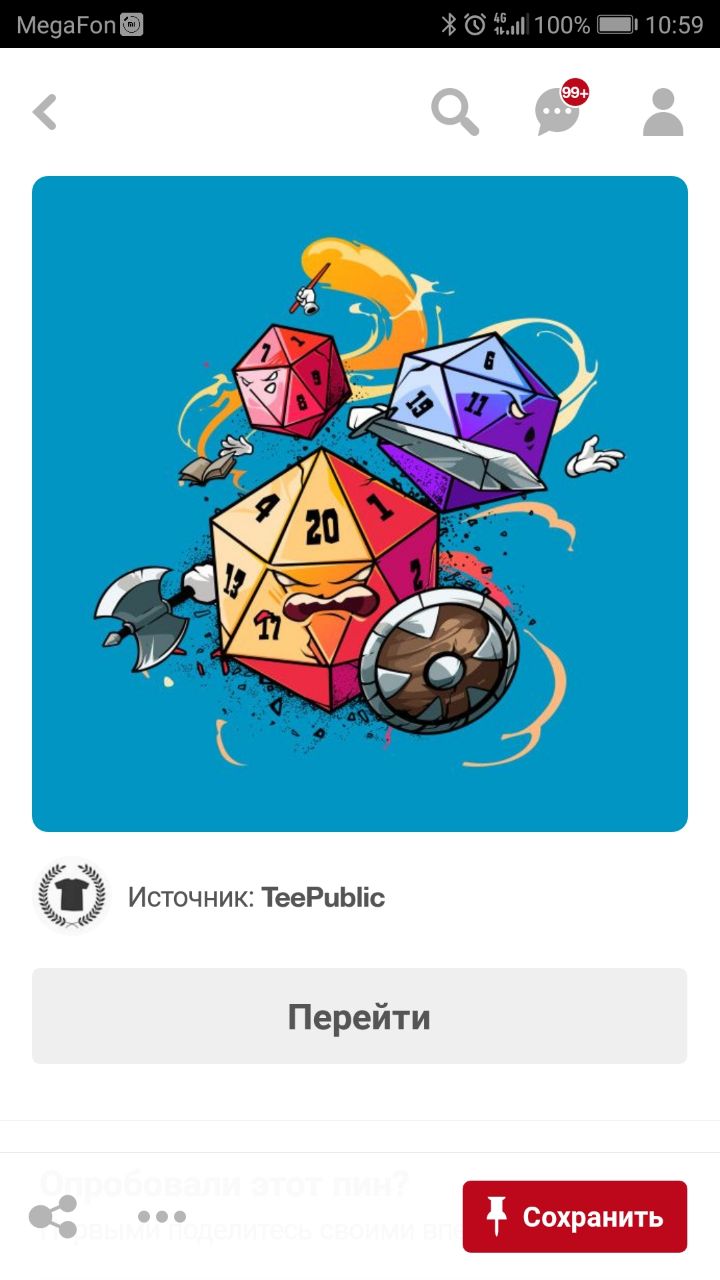The width and height of the screenshot is (720, 1280).
Task: Share this pin
Action: click(x=53, y=1216)
